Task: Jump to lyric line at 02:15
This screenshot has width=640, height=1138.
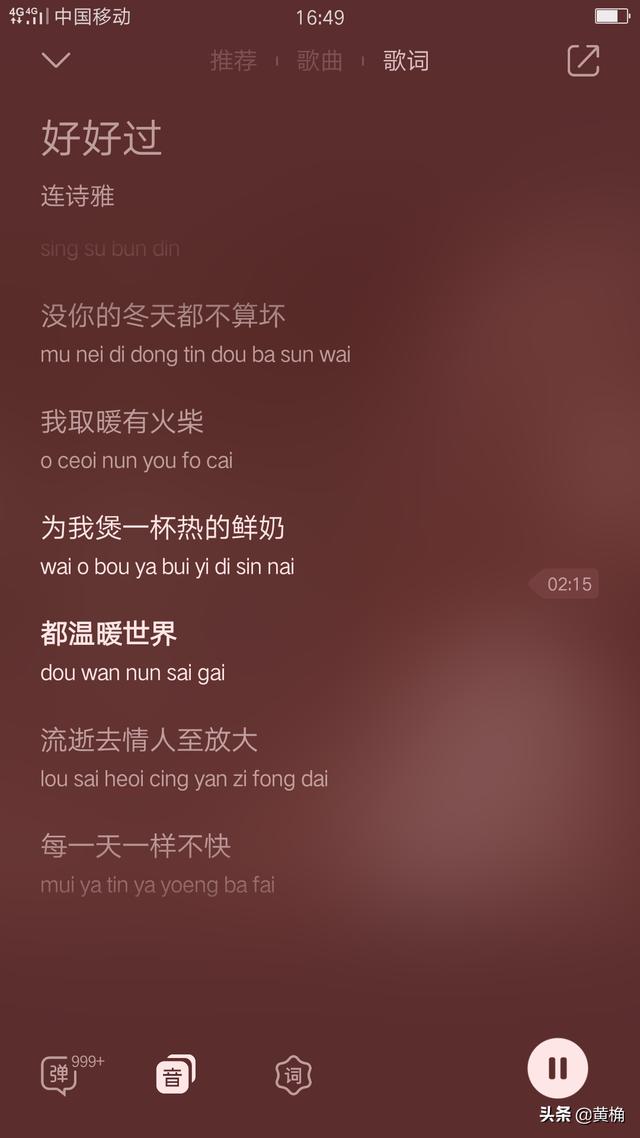Action: click(564, 584)
